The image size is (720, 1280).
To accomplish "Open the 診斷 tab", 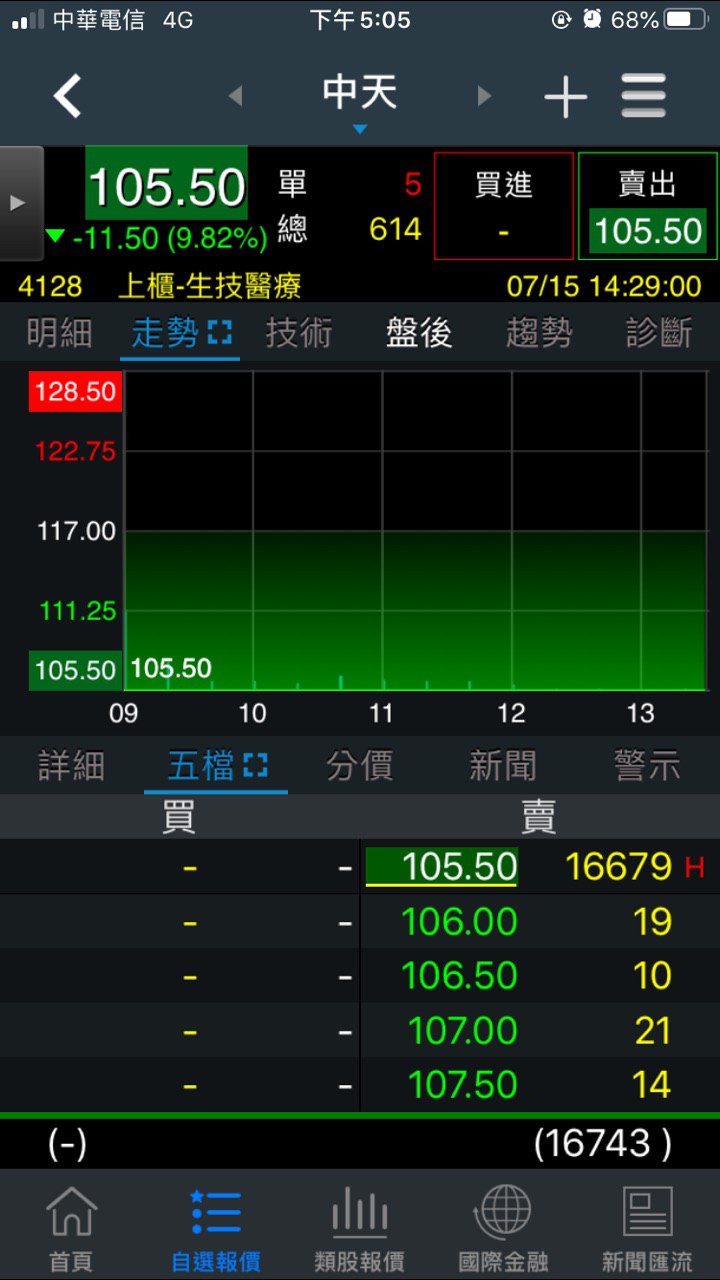I will (x=659, y=333).
